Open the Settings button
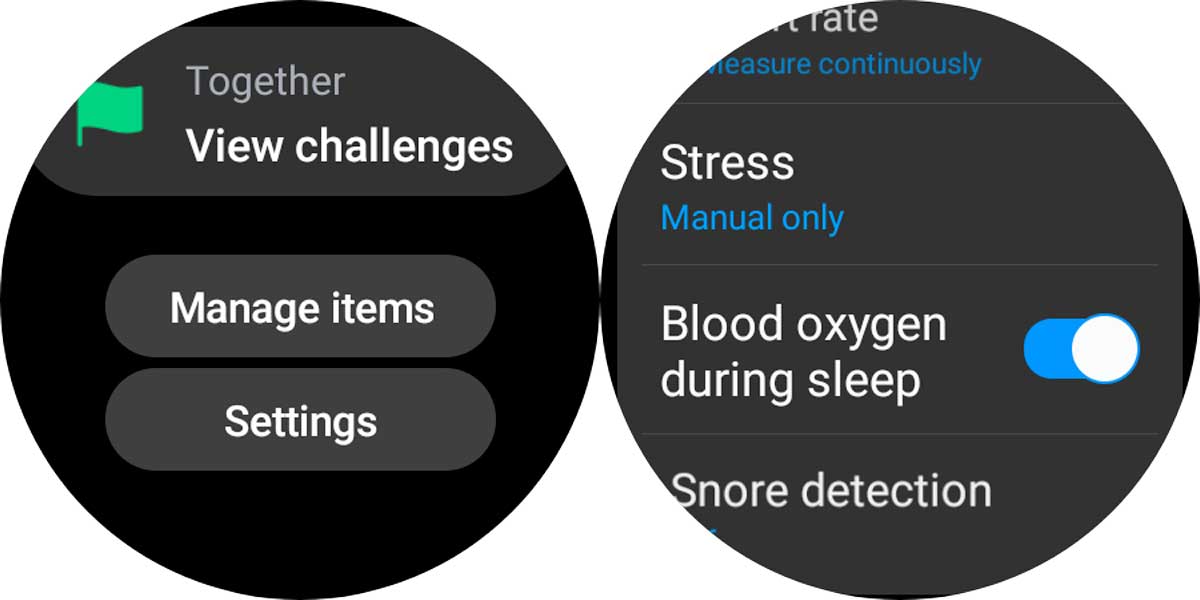 pos(301,420)
